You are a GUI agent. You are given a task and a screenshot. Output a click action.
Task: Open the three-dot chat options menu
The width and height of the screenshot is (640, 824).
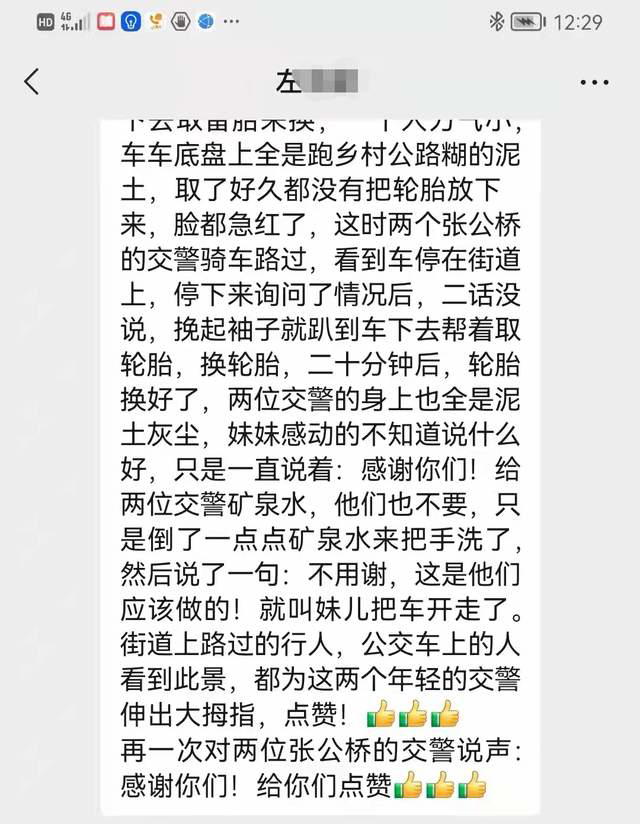pos(594,82)
